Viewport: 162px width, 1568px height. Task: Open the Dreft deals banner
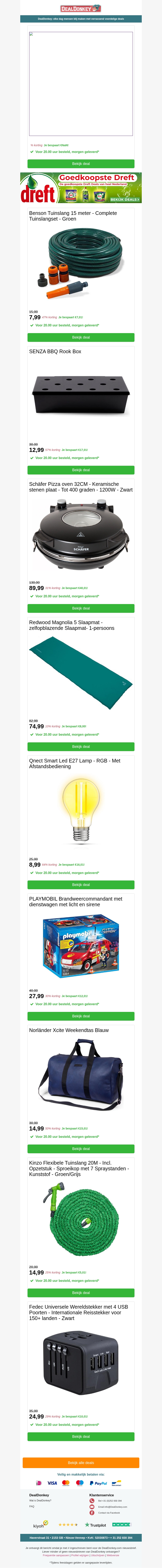tap(81, 187)
